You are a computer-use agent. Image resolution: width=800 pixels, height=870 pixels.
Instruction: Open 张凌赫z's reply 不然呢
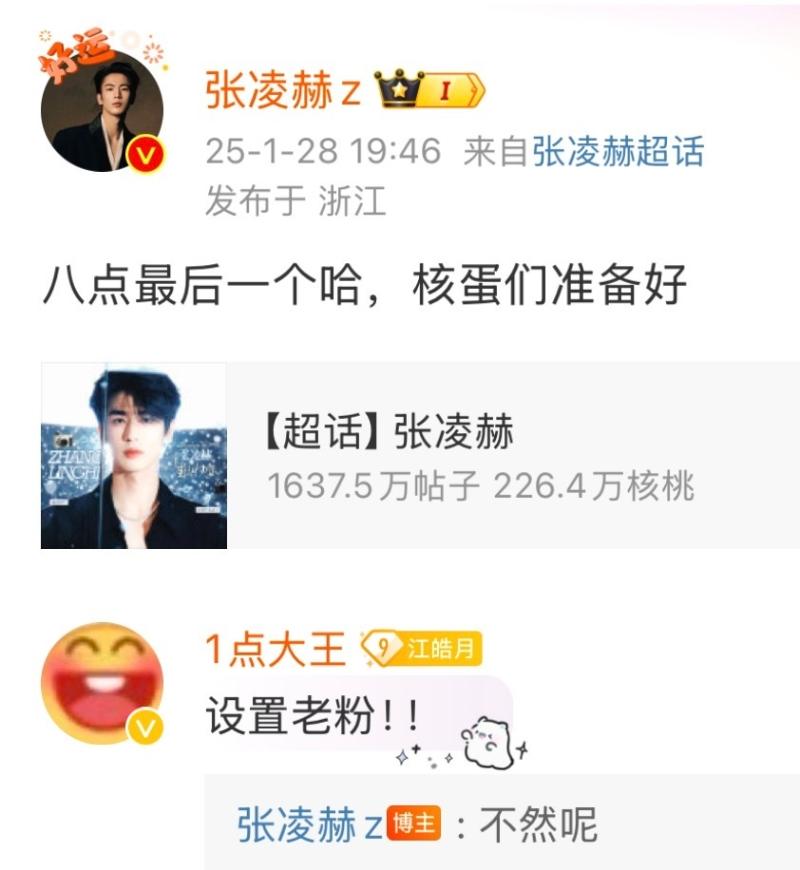coord(538,825)
